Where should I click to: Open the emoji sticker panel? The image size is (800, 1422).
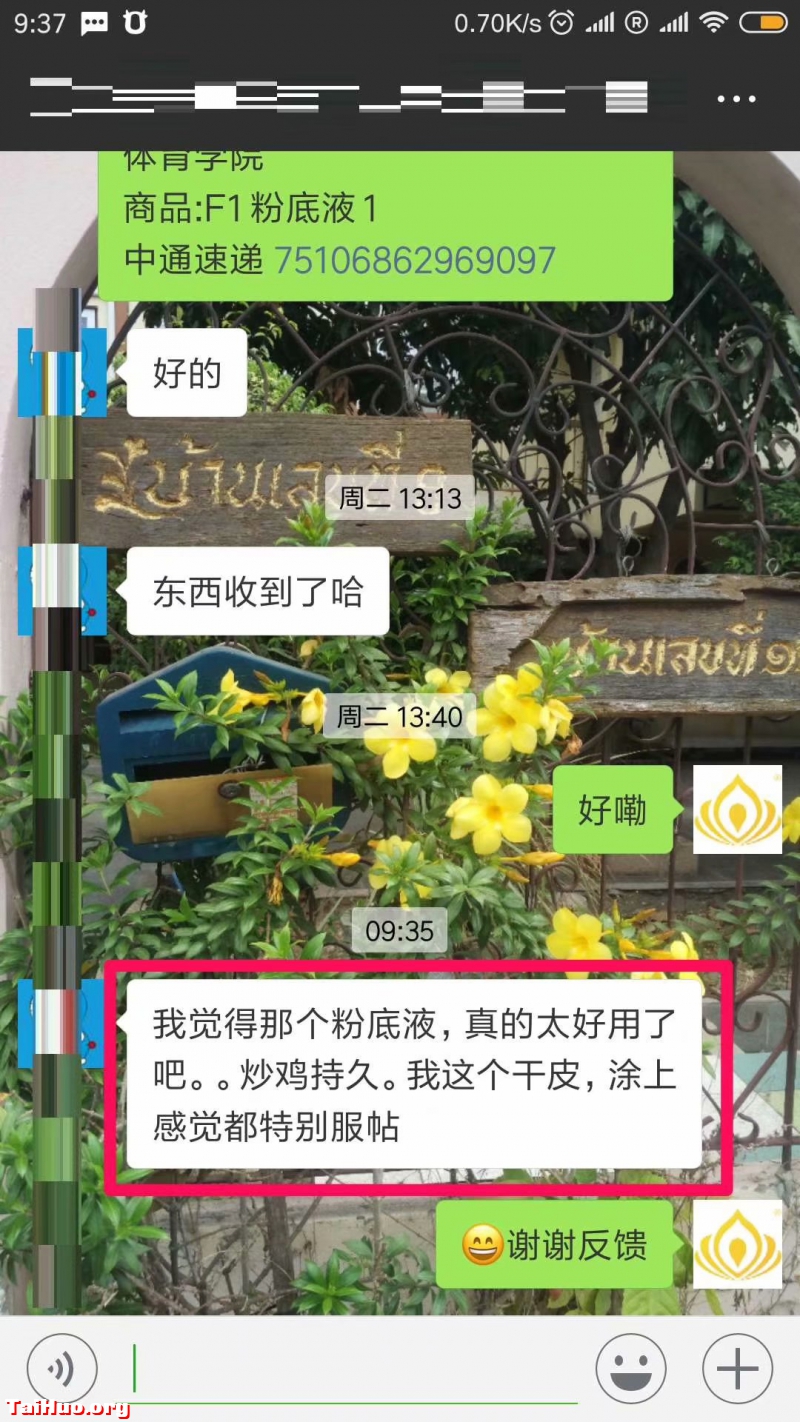[x=631, y=1368]
